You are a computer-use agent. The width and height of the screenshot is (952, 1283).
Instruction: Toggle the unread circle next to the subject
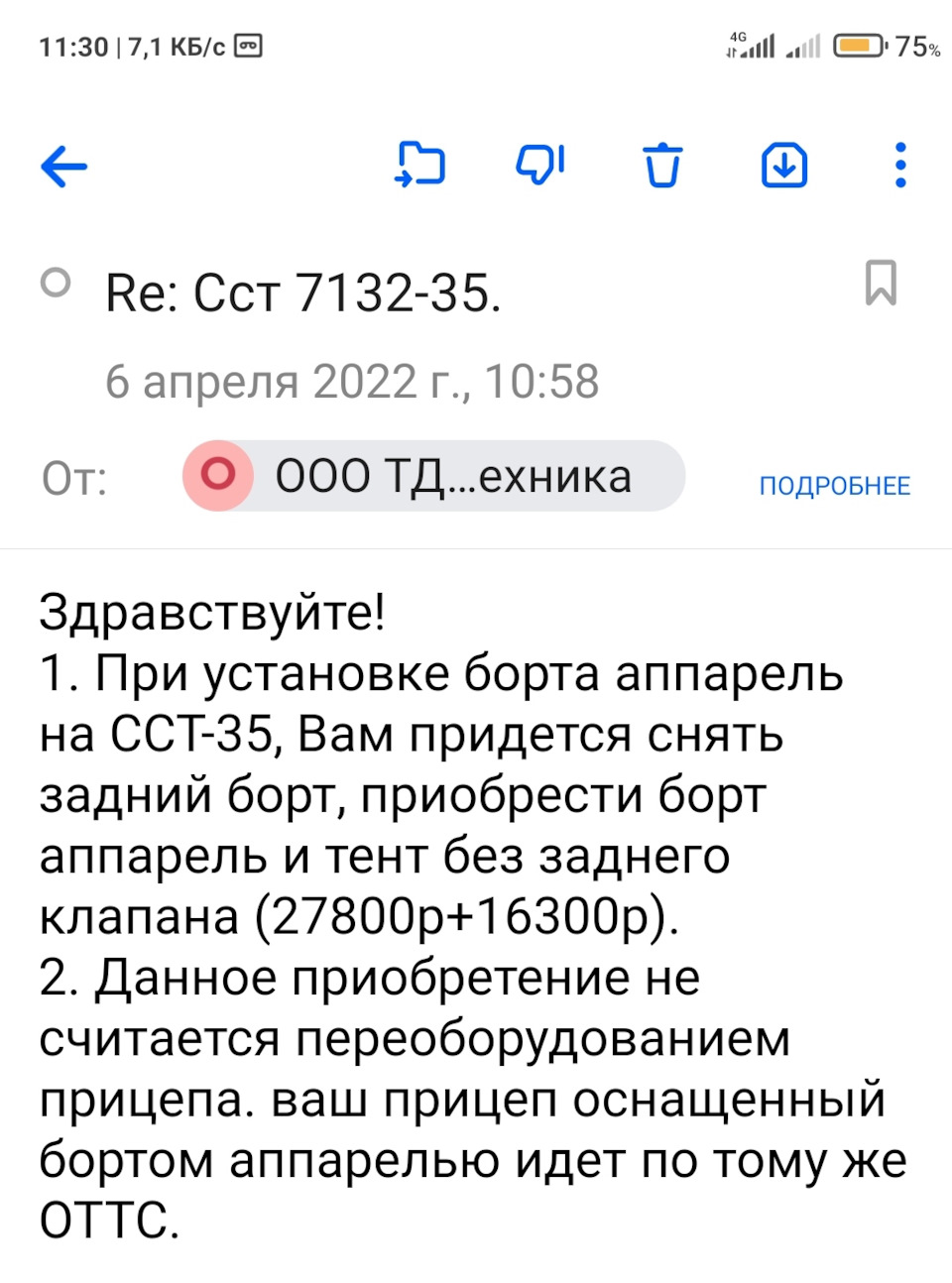click(x=56, y=284)
